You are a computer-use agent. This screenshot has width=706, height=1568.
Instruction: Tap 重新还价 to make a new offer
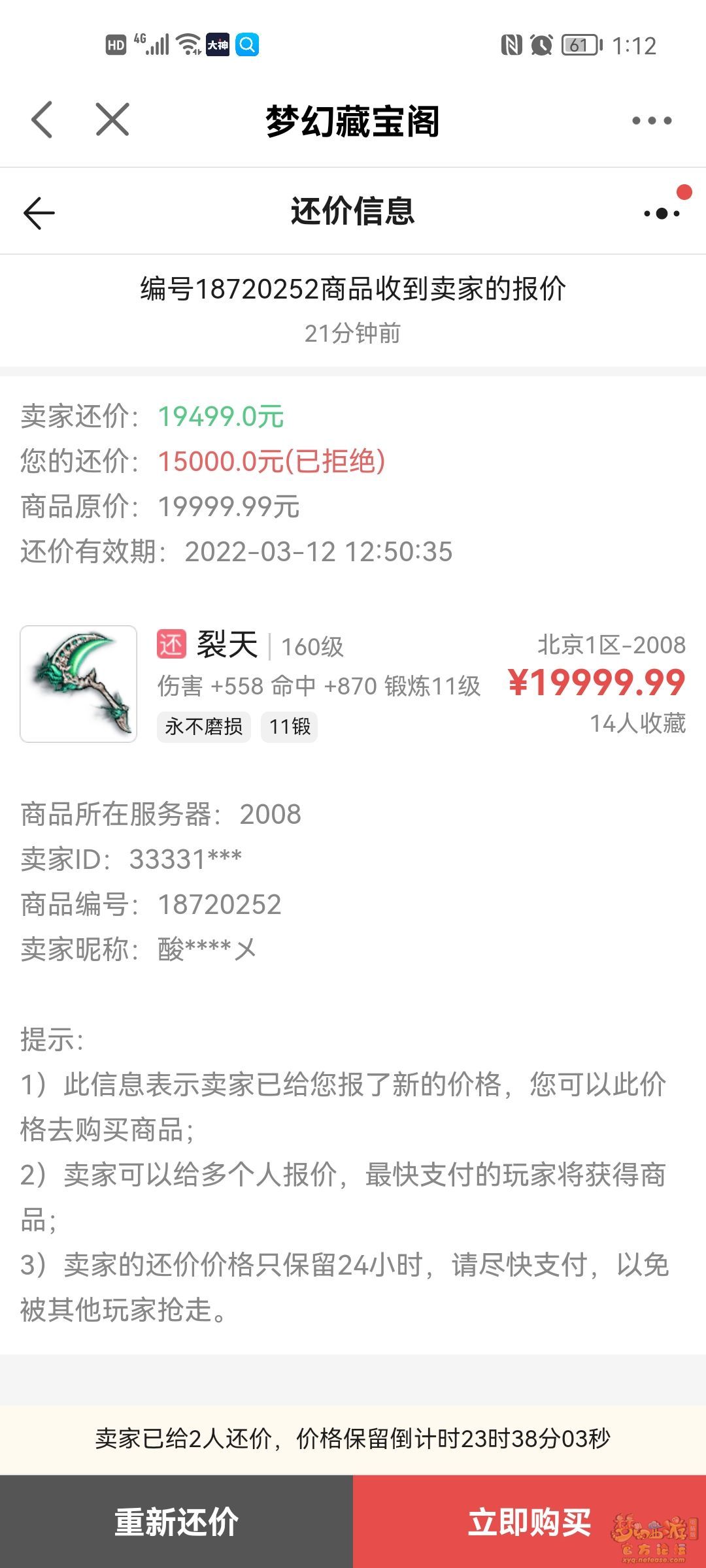coord(176,1522)
